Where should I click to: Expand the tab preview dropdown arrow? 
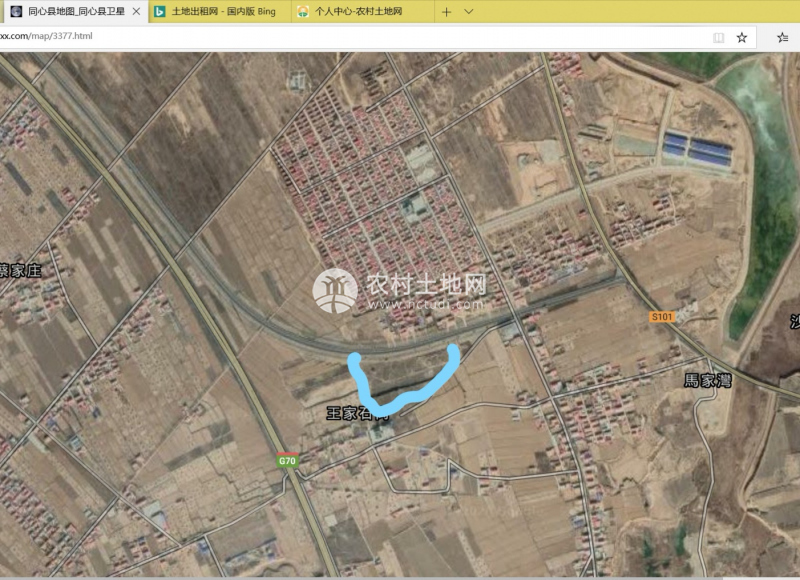tap(469, 11)
